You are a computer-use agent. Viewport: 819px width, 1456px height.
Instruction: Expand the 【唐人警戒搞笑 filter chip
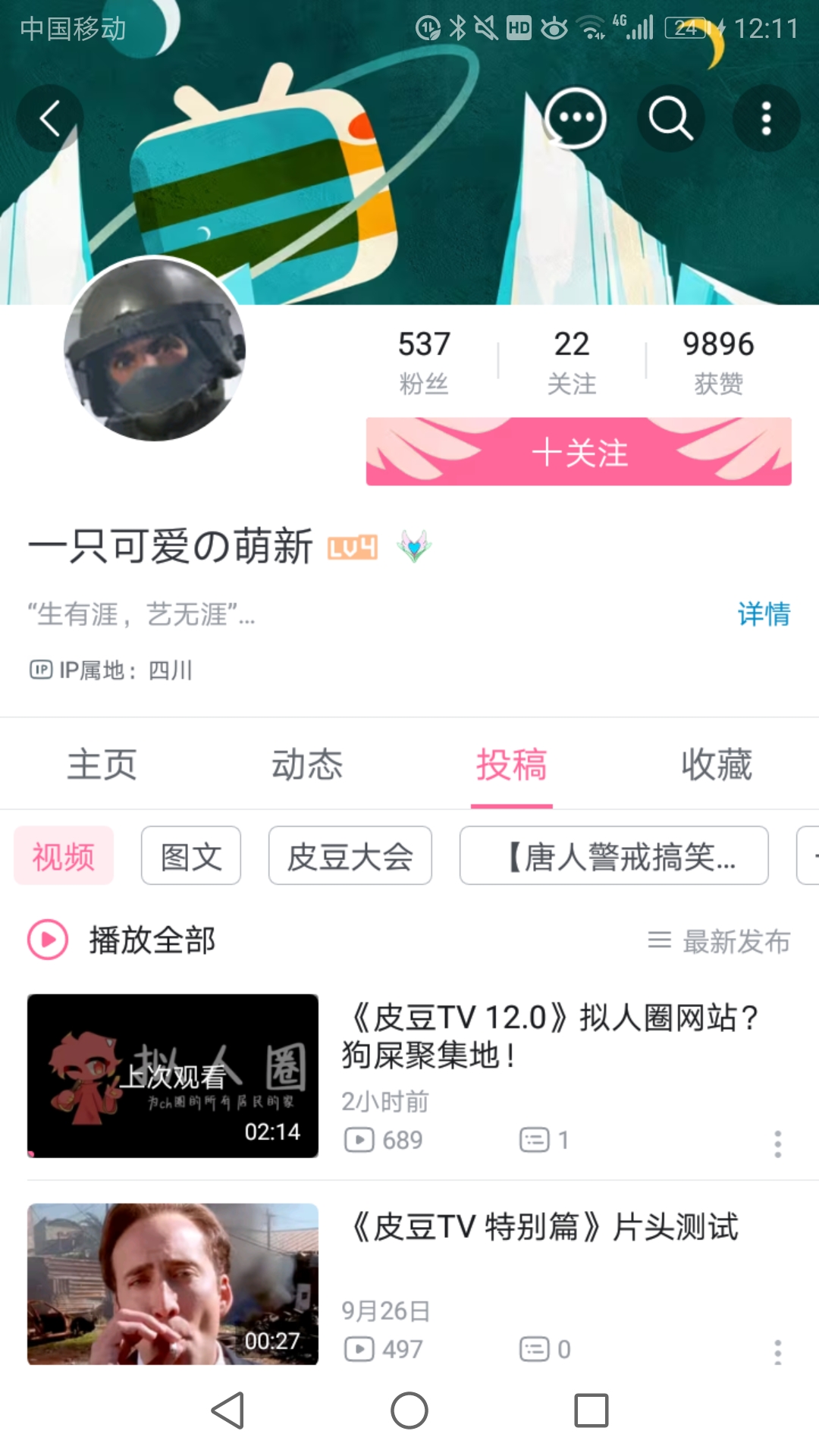click(x=613, y=855)
